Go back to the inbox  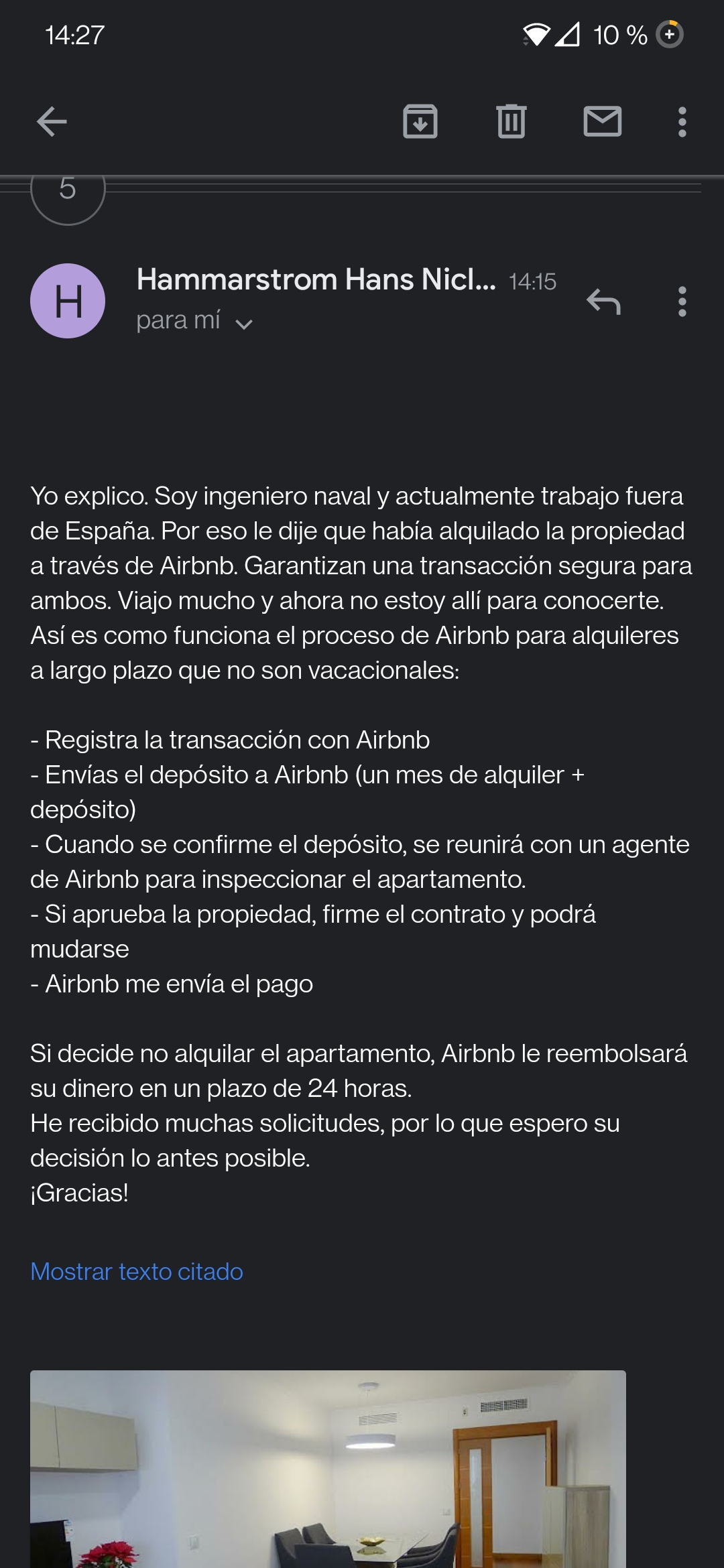(x=52, y=122)
